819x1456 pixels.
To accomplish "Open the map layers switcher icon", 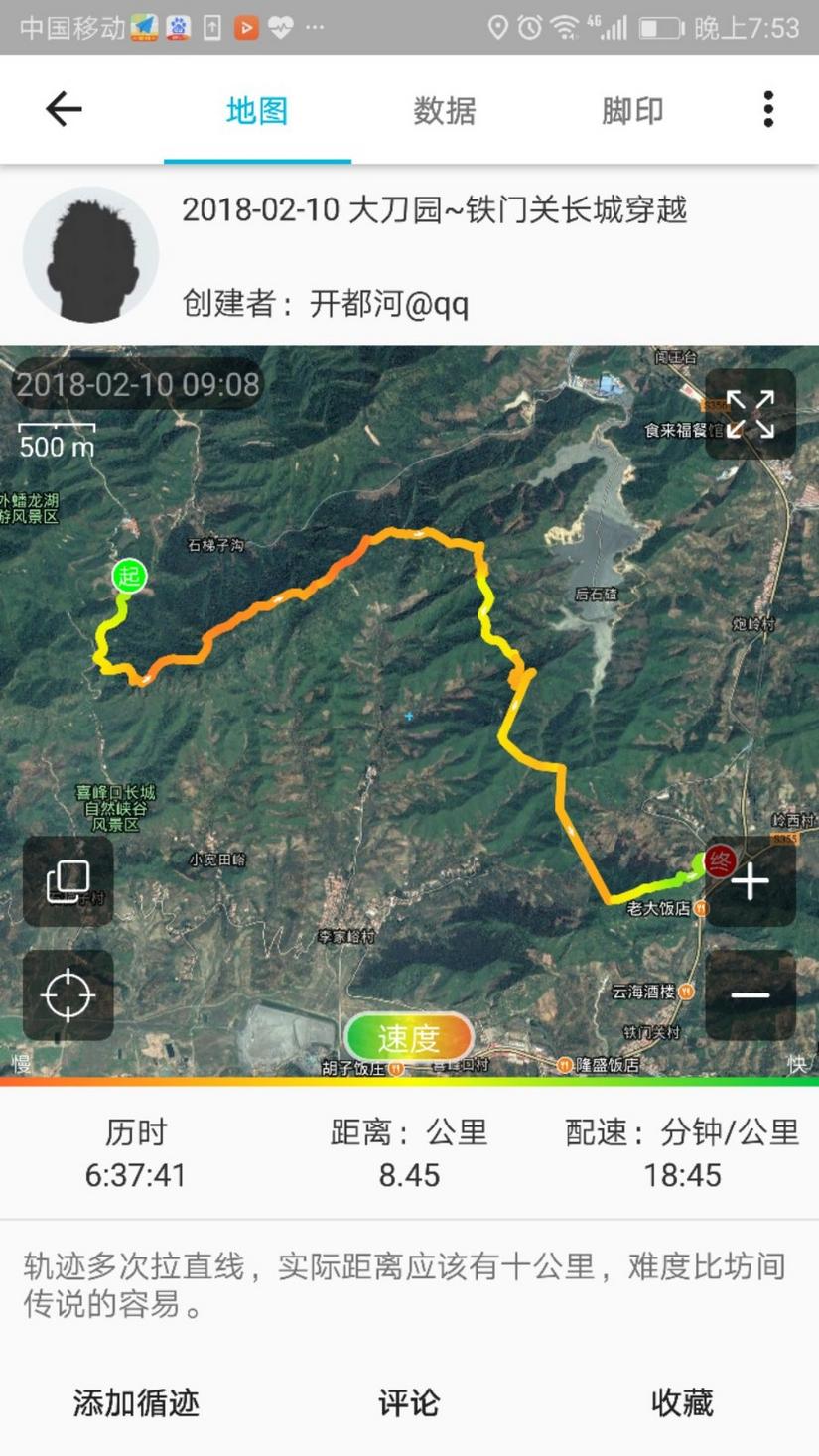I will click(x=67, y=881).
